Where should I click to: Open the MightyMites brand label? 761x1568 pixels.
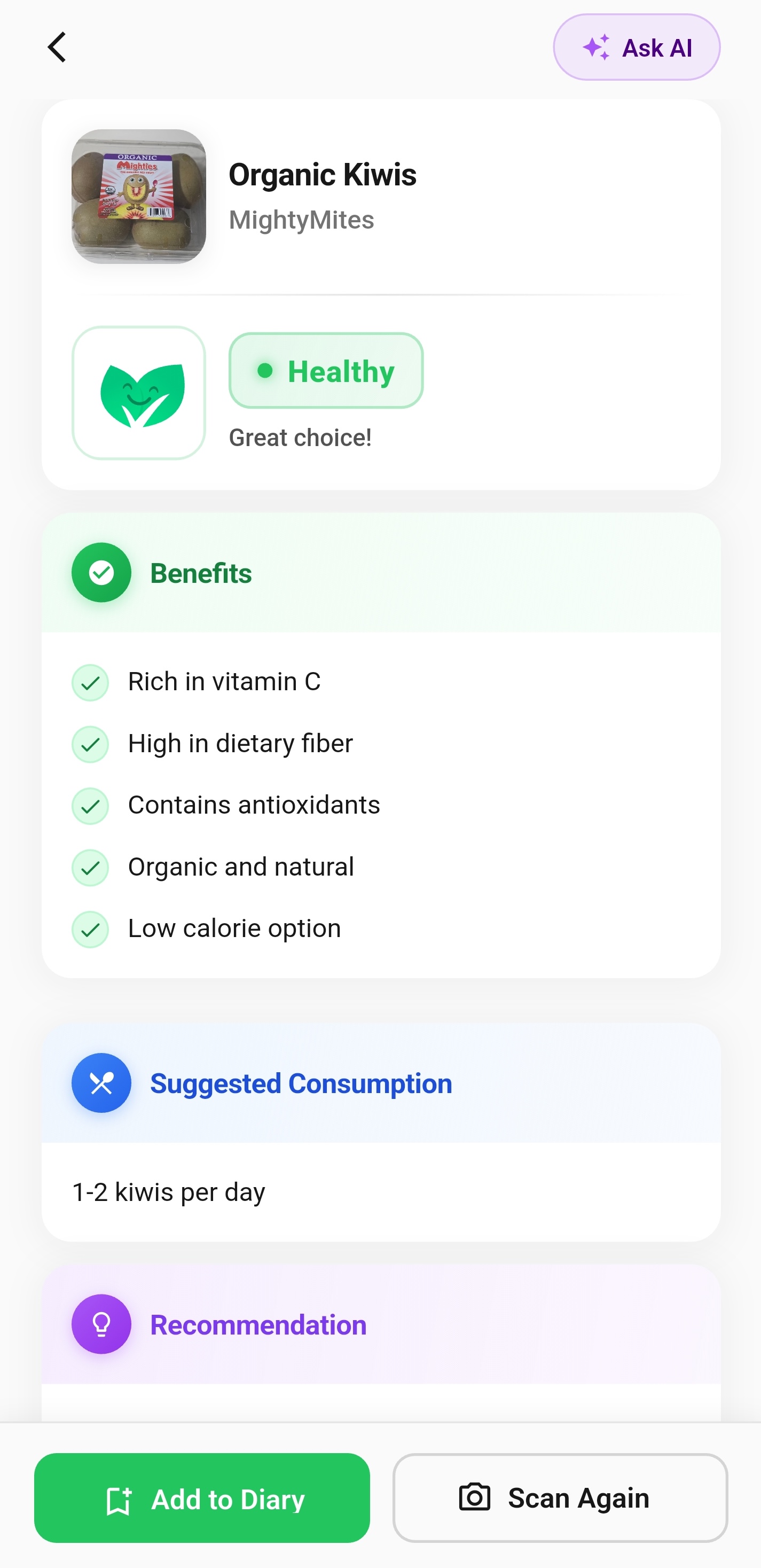pos(302,220)
